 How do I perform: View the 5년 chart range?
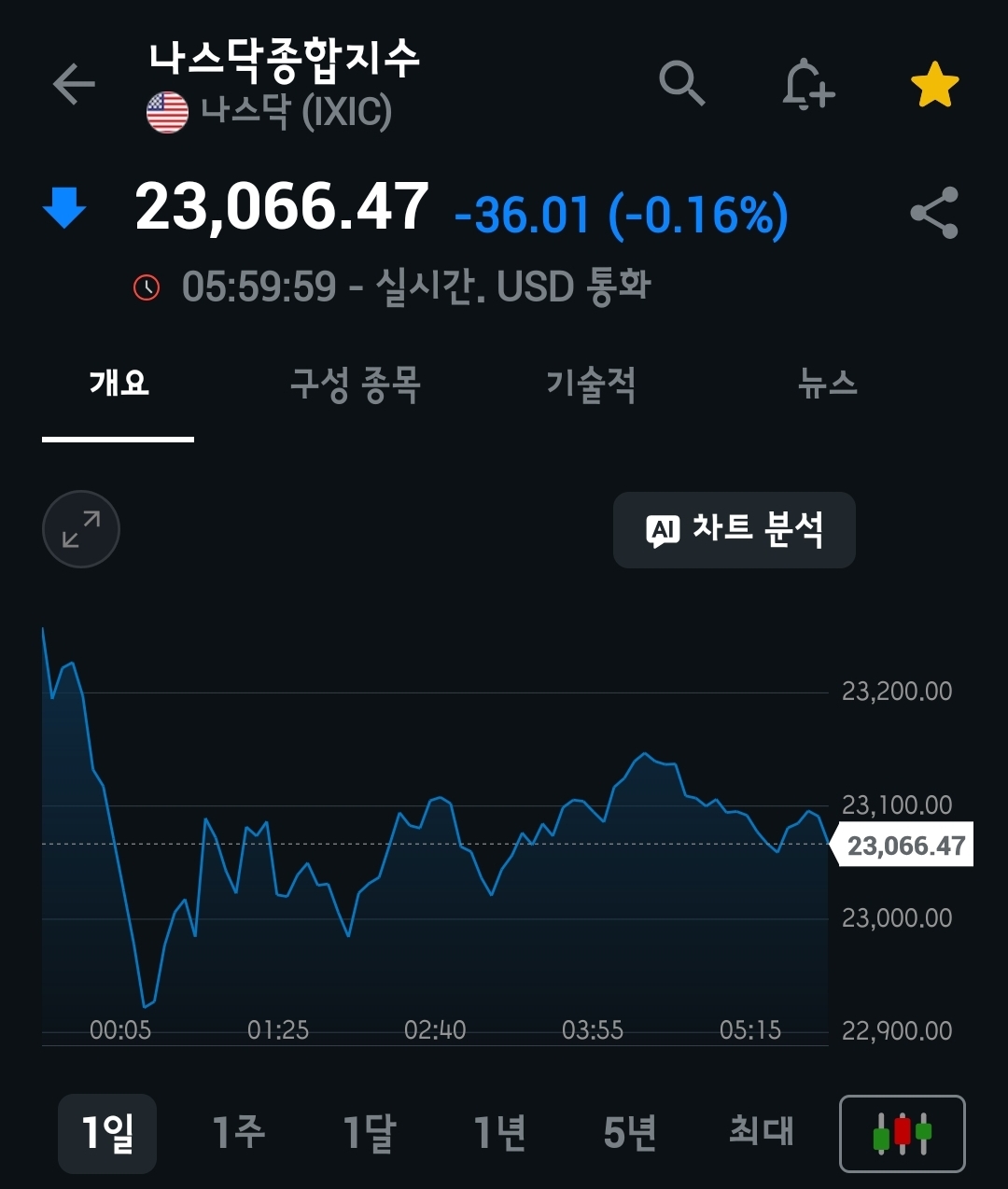pos(630,1133)
